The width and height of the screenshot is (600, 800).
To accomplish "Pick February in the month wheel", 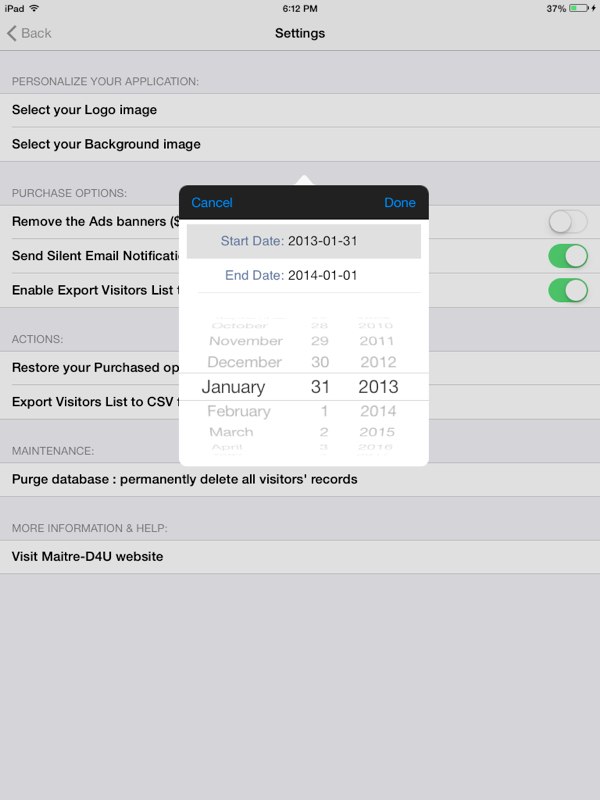I will point(239,411).
